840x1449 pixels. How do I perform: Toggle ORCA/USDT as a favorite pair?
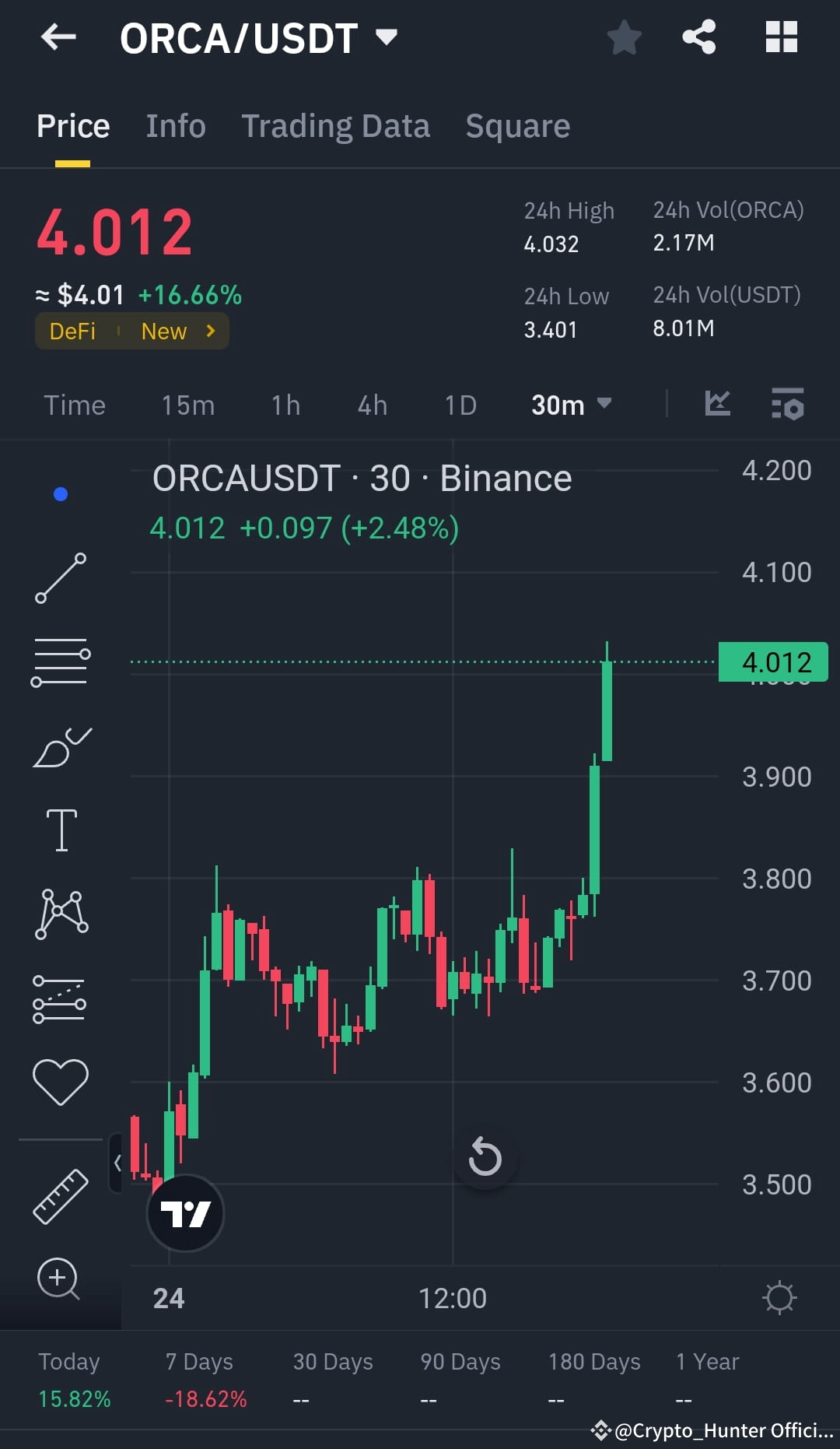pos(624,36)
